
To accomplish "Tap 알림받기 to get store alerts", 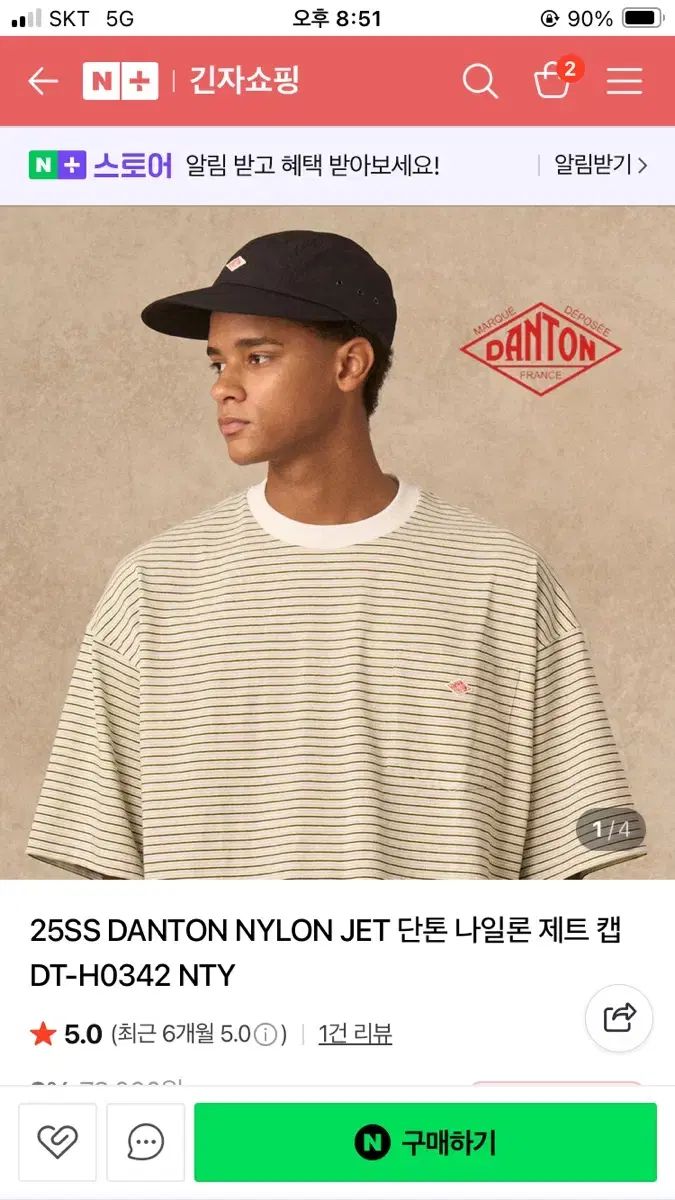I will point(600,165).
